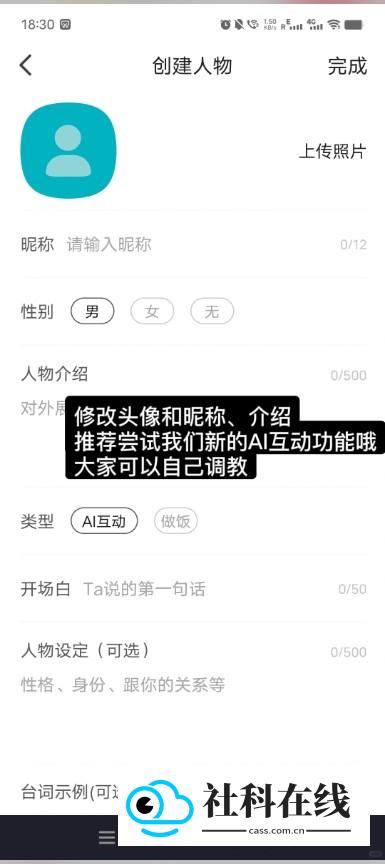Select 女 as gender
The height and width of the screenshot is (864, 385).
(x=152, y=312)
